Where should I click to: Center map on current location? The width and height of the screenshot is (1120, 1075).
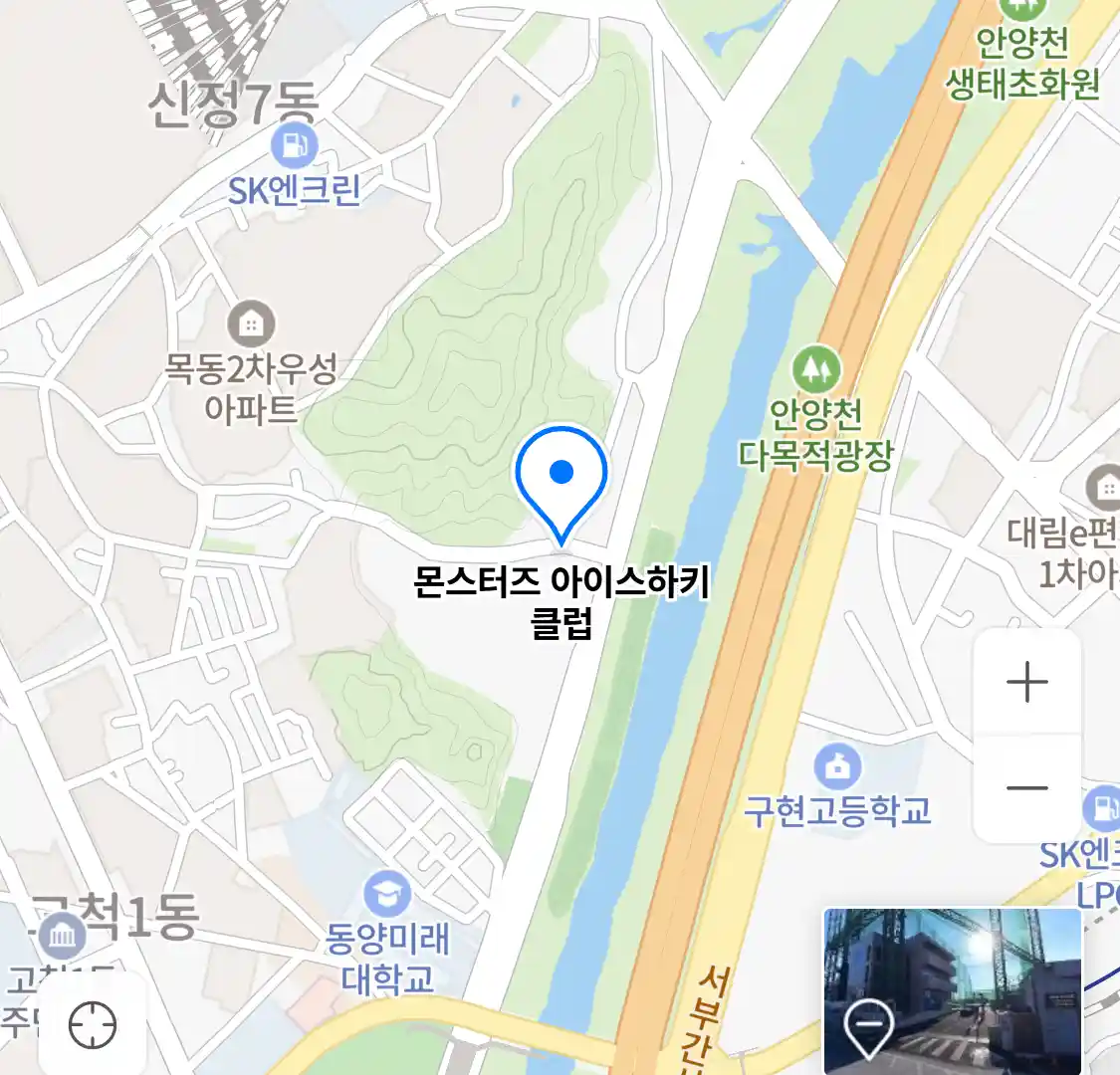pos(93,1024)
